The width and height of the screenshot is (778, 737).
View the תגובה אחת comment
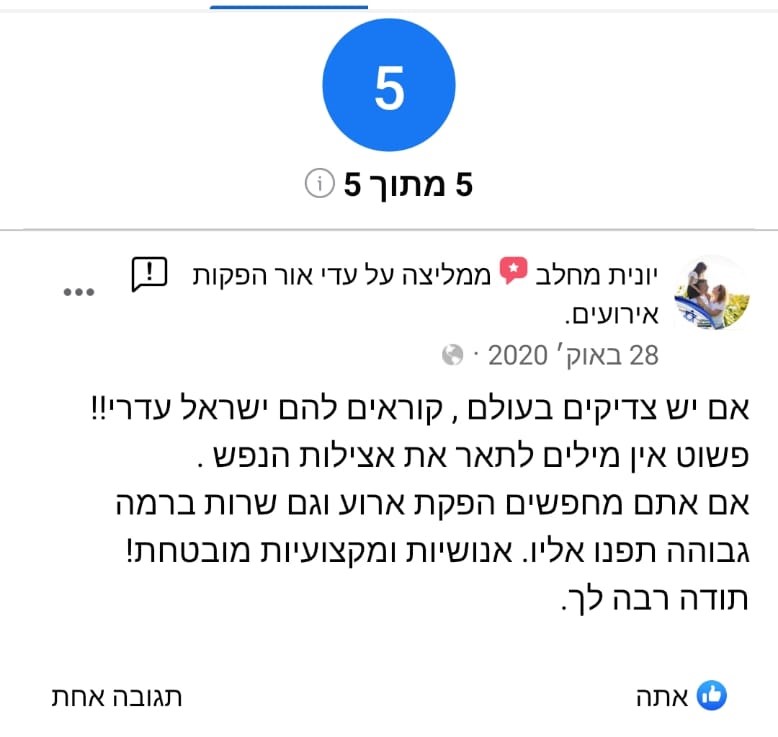(x=117, y=696)
